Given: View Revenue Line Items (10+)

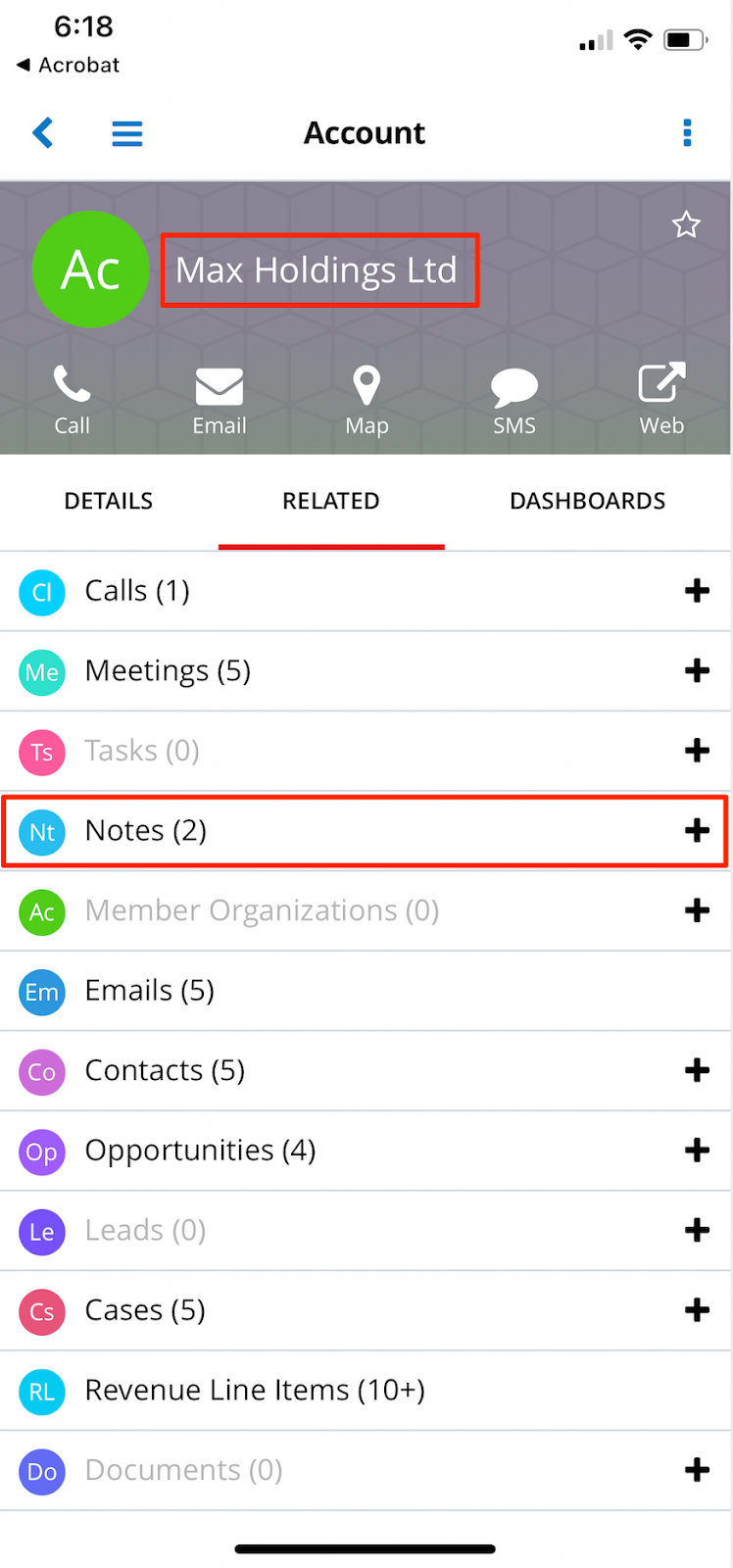Looking at the screenshot, I should click(x=255, y=1391).
